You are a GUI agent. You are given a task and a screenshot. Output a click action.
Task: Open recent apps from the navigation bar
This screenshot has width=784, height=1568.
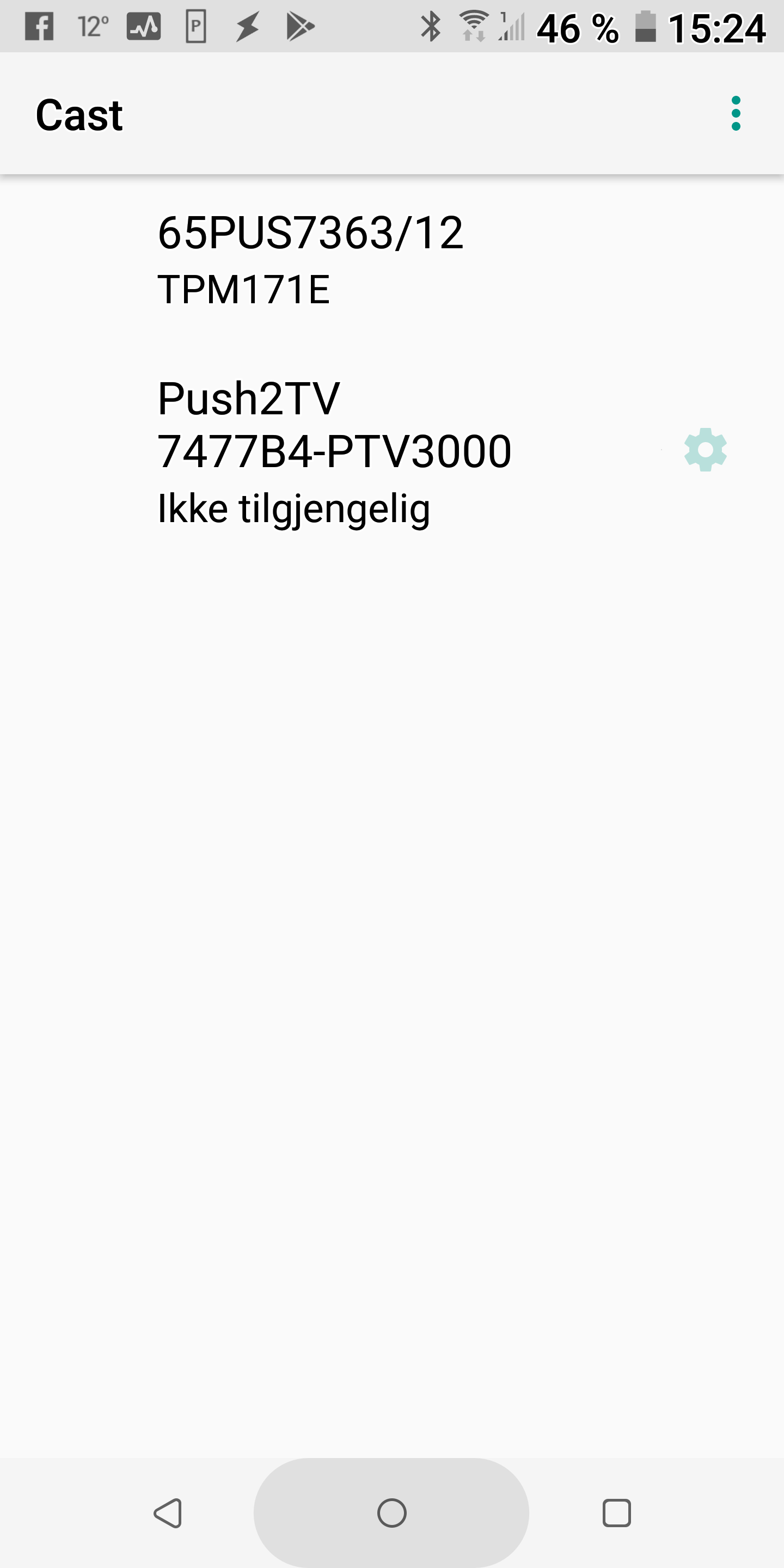click(616, 1512)
